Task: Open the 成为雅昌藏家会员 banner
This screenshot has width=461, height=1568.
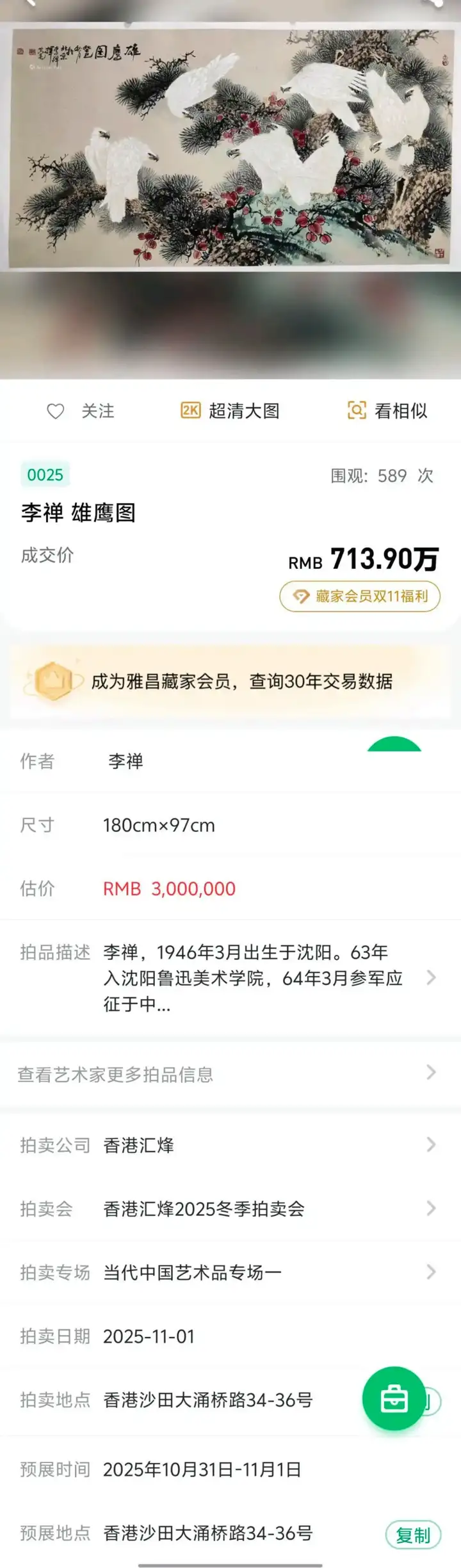Action: [x=230, y=681]
